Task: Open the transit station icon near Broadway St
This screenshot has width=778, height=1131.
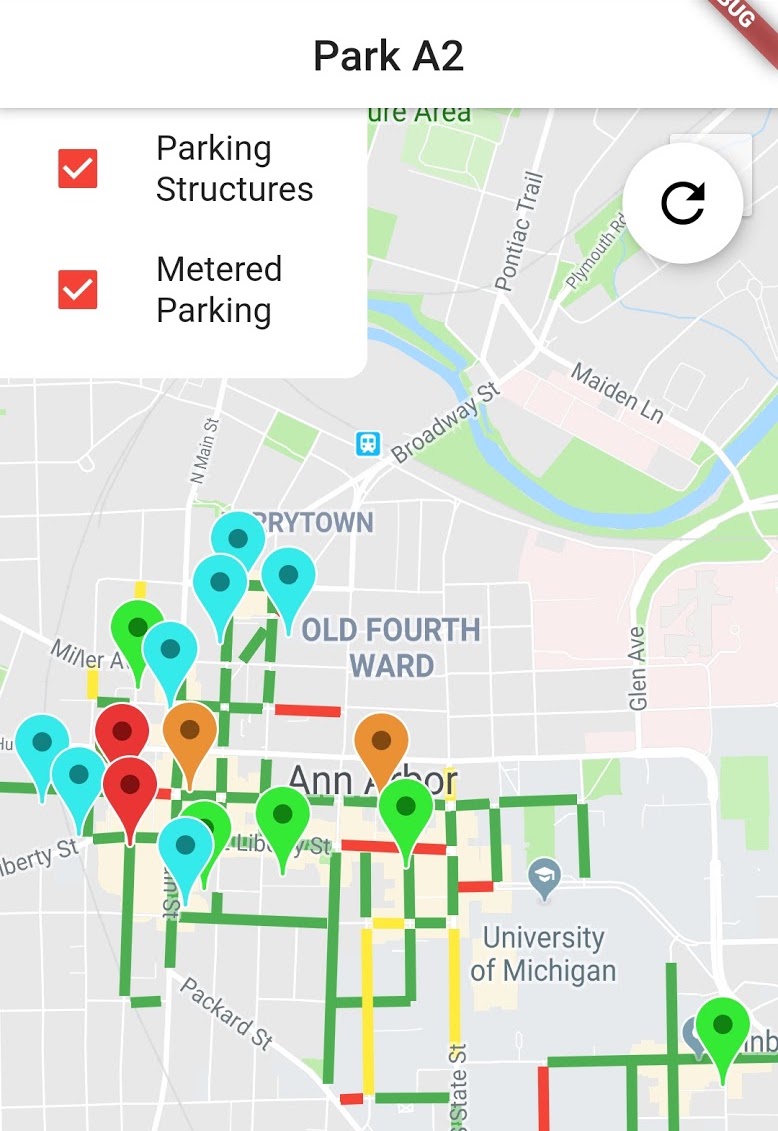Action: (368, 443)
